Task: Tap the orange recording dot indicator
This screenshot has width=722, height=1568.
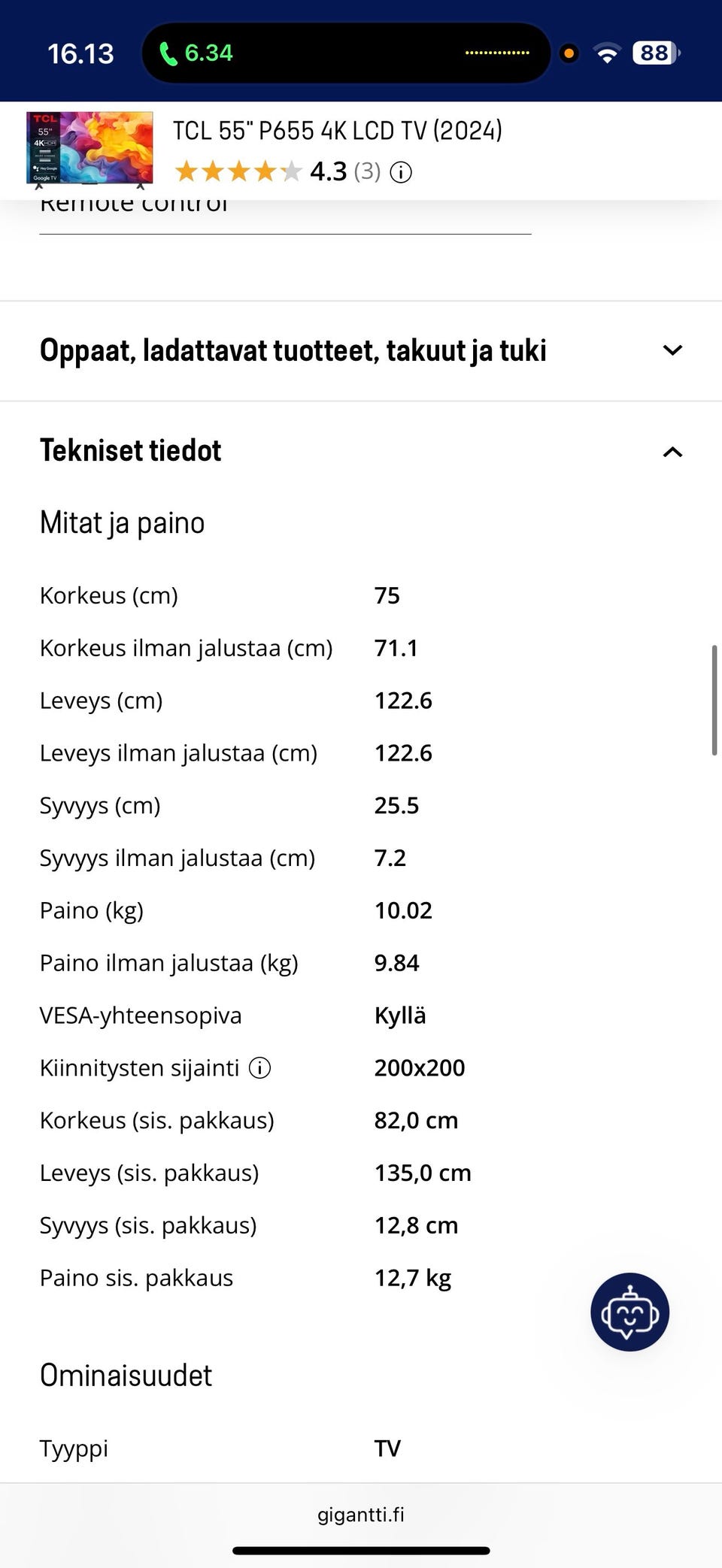Action: (x=569, y=52)
